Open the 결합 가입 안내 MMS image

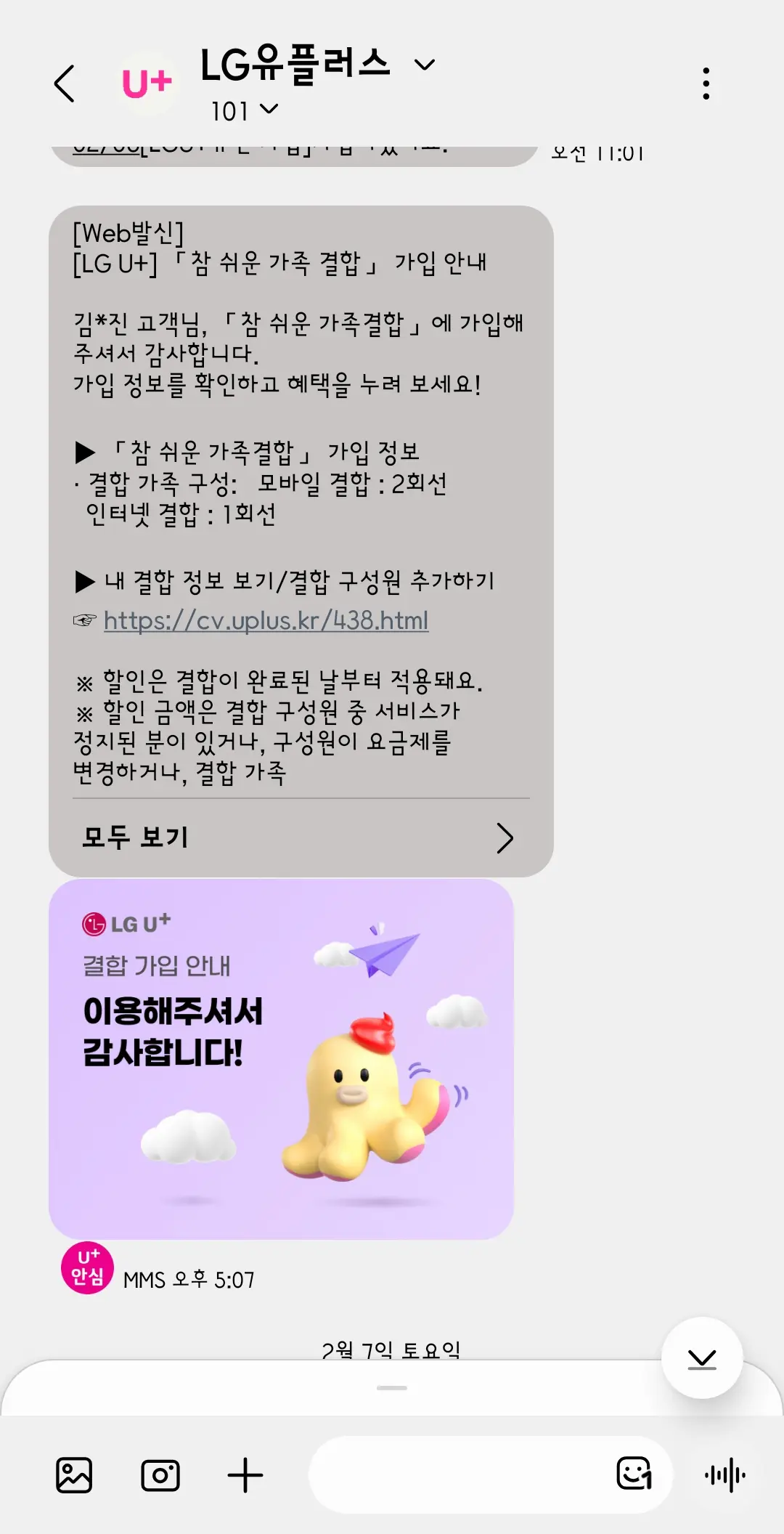(x=281, y=1059)
